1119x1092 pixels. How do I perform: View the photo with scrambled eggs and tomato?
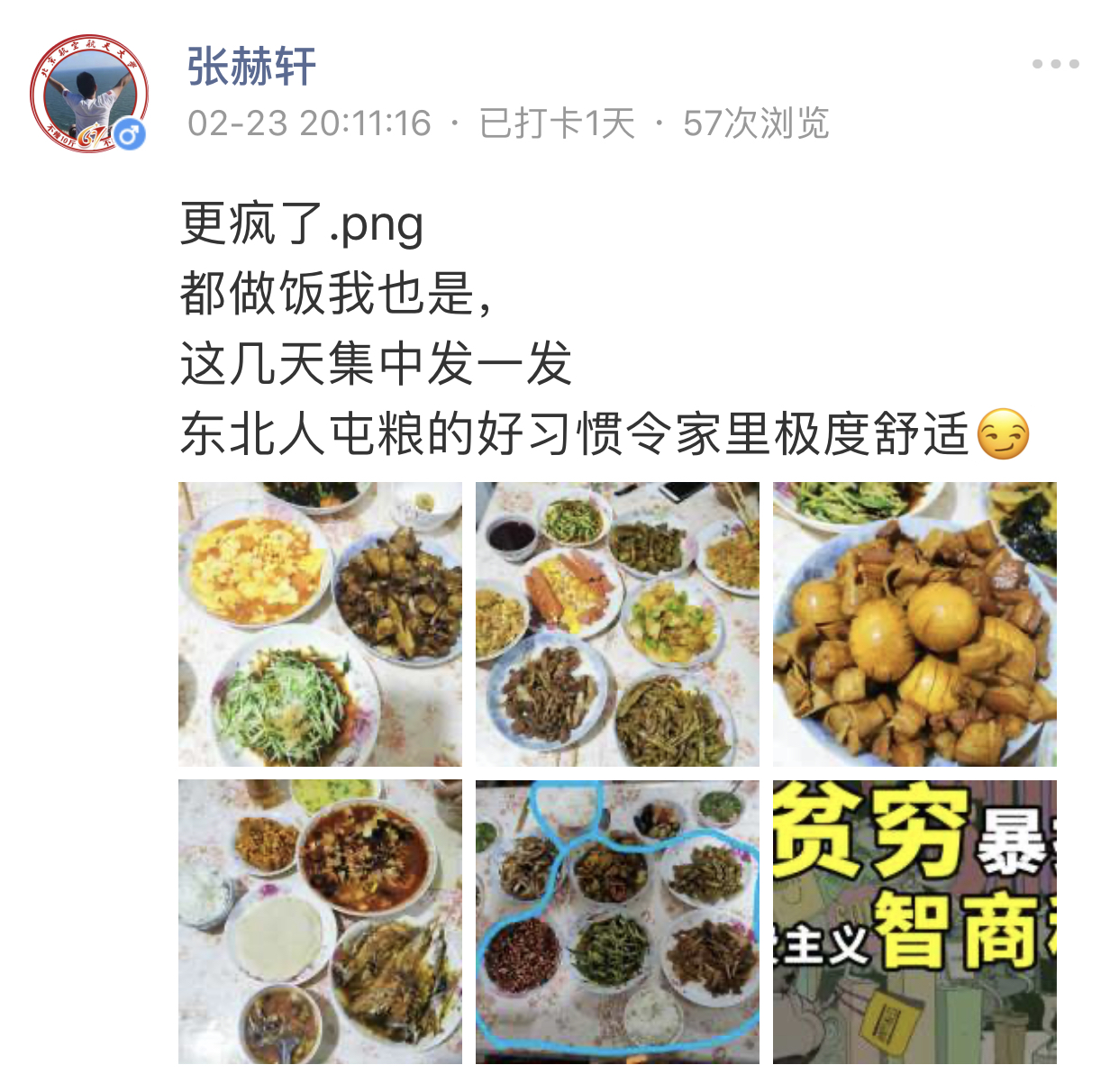[x=320, y=623]
